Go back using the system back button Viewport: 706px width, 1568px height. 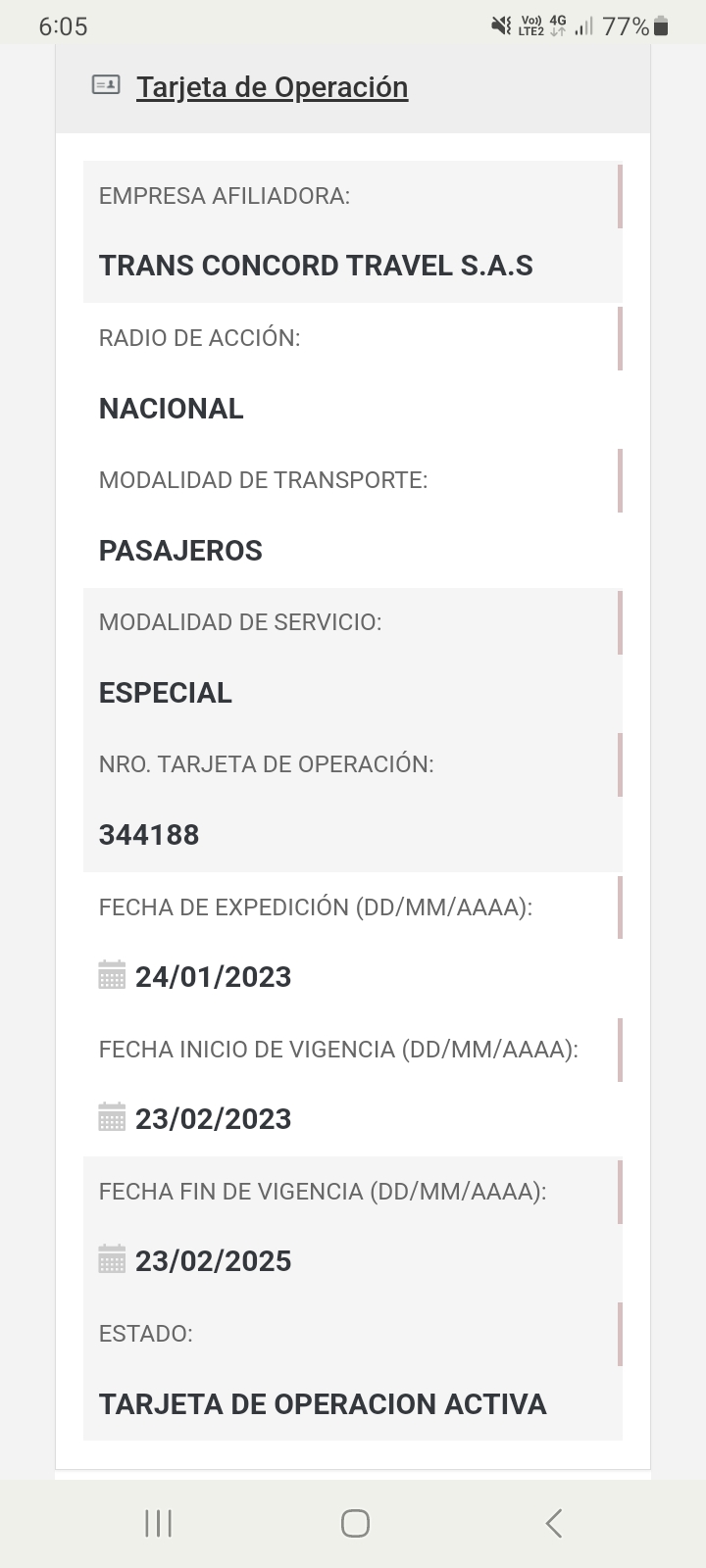553,1523
